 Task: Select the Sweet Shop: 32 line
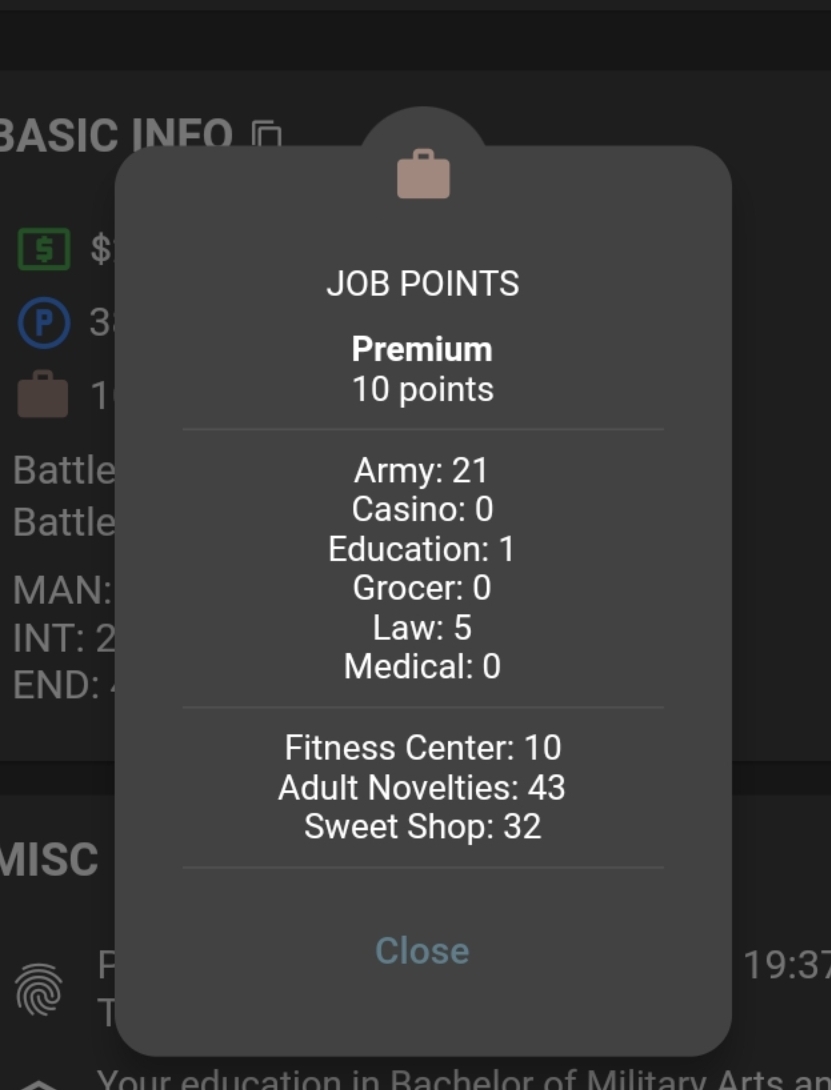coord(422,826)
